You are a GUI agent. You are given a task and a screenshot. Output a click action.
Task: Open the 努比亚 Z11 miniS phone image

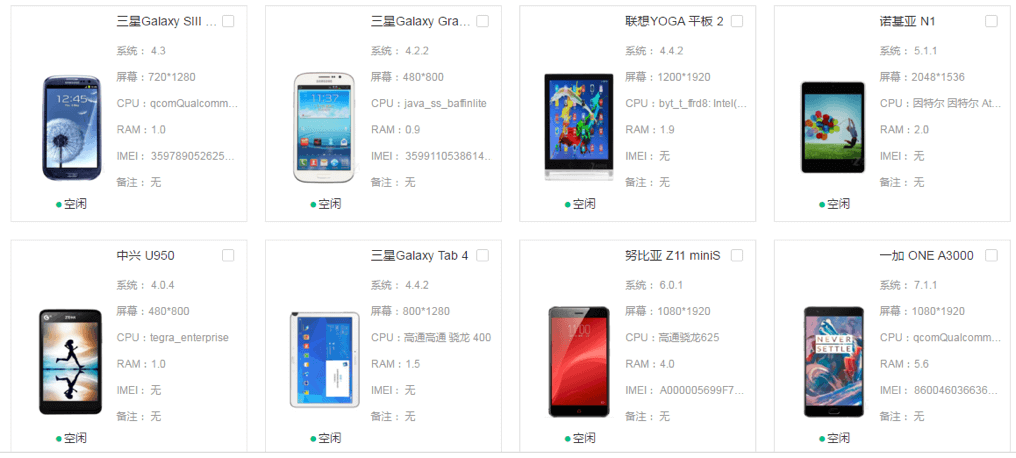(x=578, y=362)
